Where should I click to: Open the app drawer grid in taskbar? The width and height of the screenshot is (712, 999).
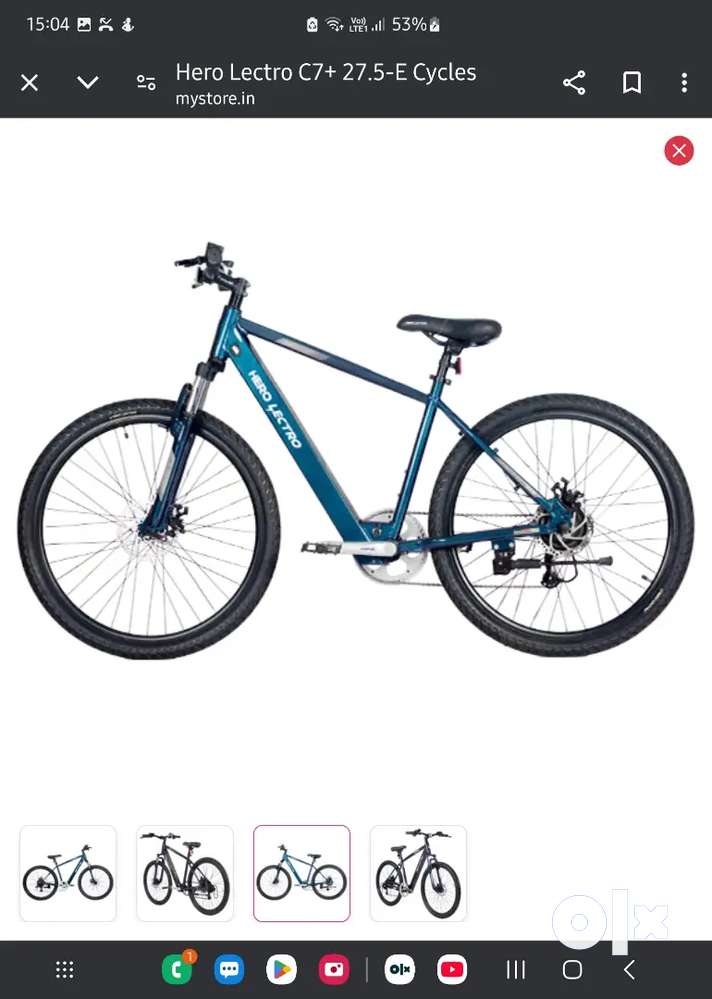point(65,969)
